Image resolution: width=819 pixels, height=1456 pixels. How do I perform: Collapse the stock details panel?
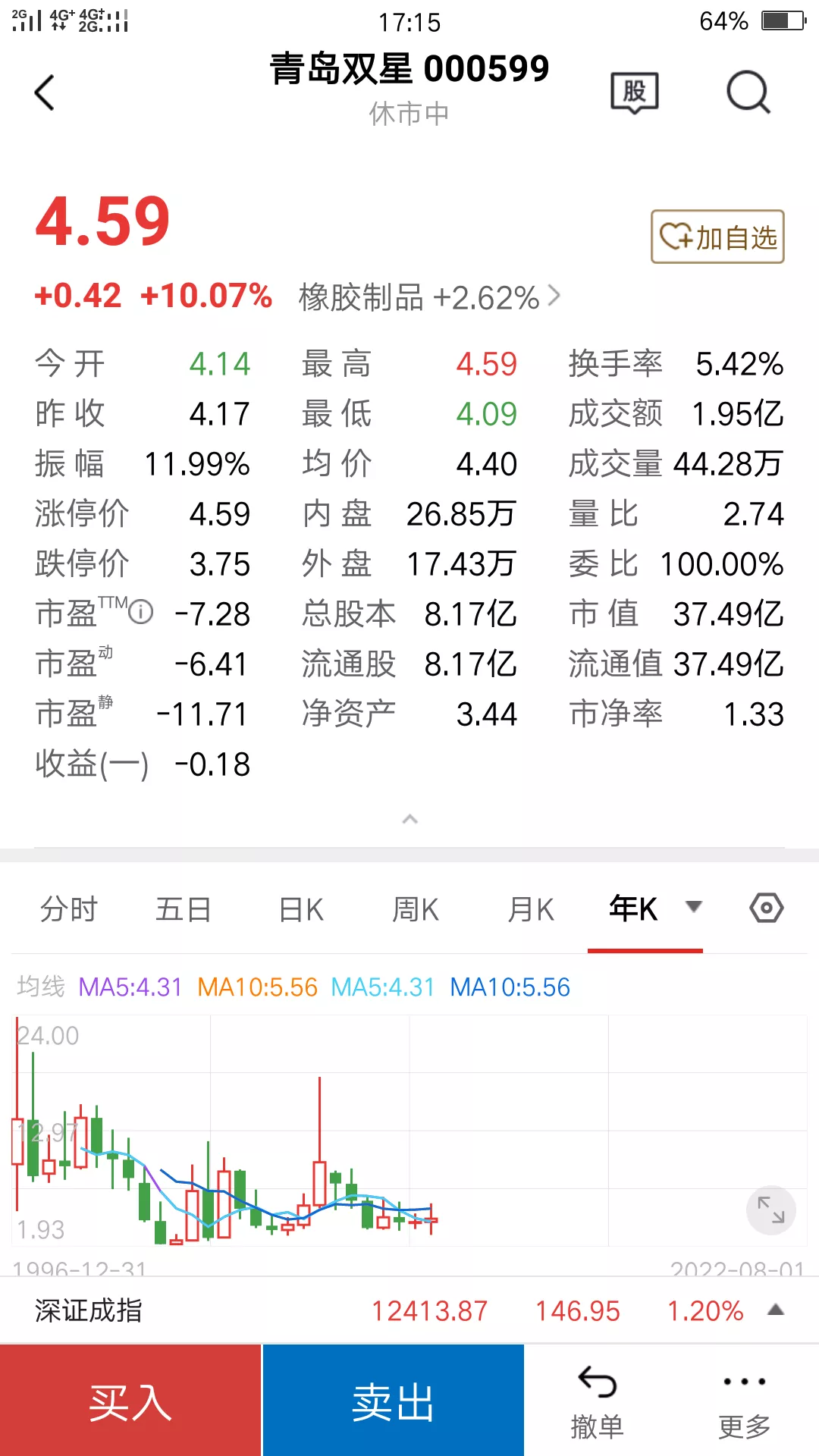coord(409,820)
